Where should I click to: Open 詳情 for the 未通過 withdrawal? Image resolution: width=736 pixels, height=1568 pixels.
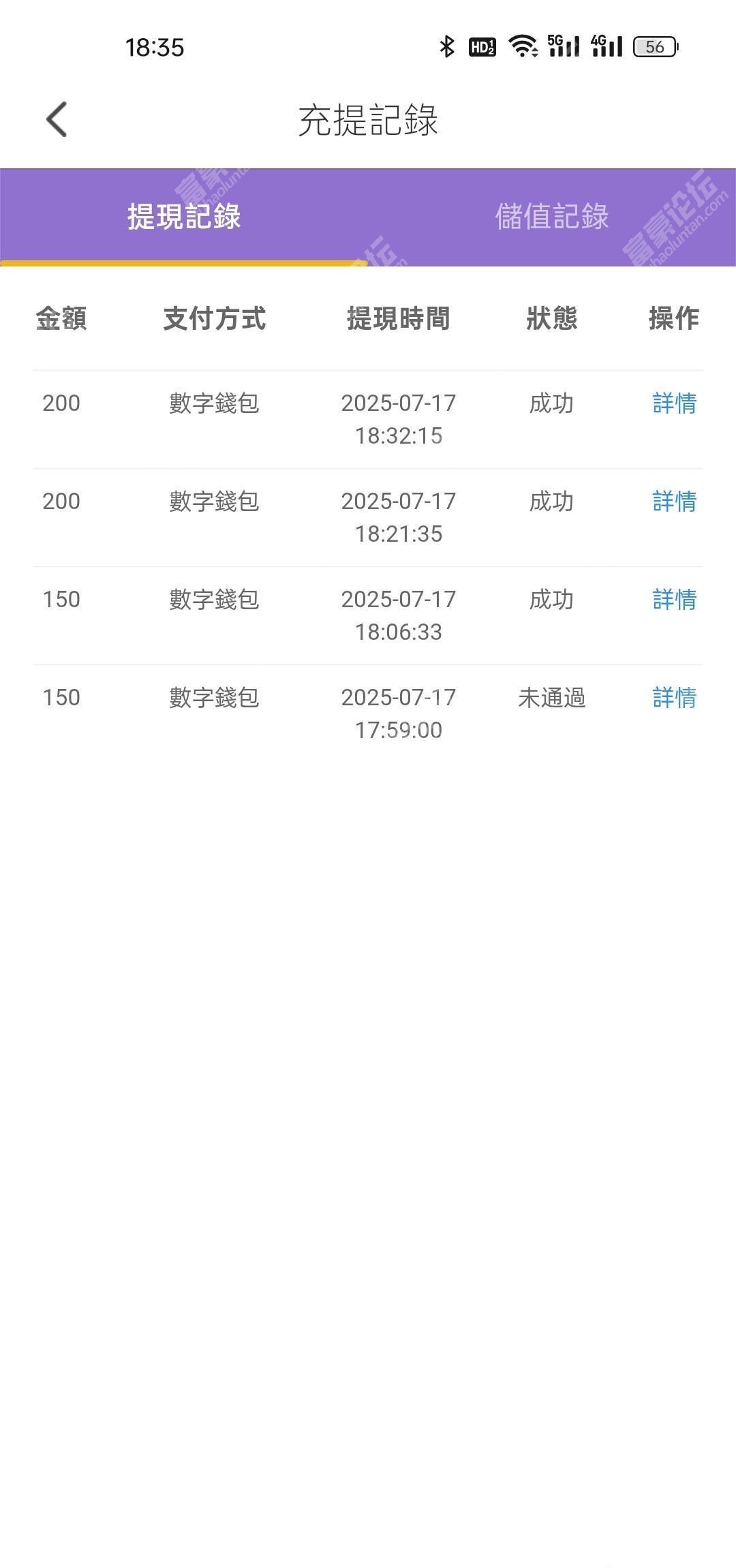click(674, 698)
